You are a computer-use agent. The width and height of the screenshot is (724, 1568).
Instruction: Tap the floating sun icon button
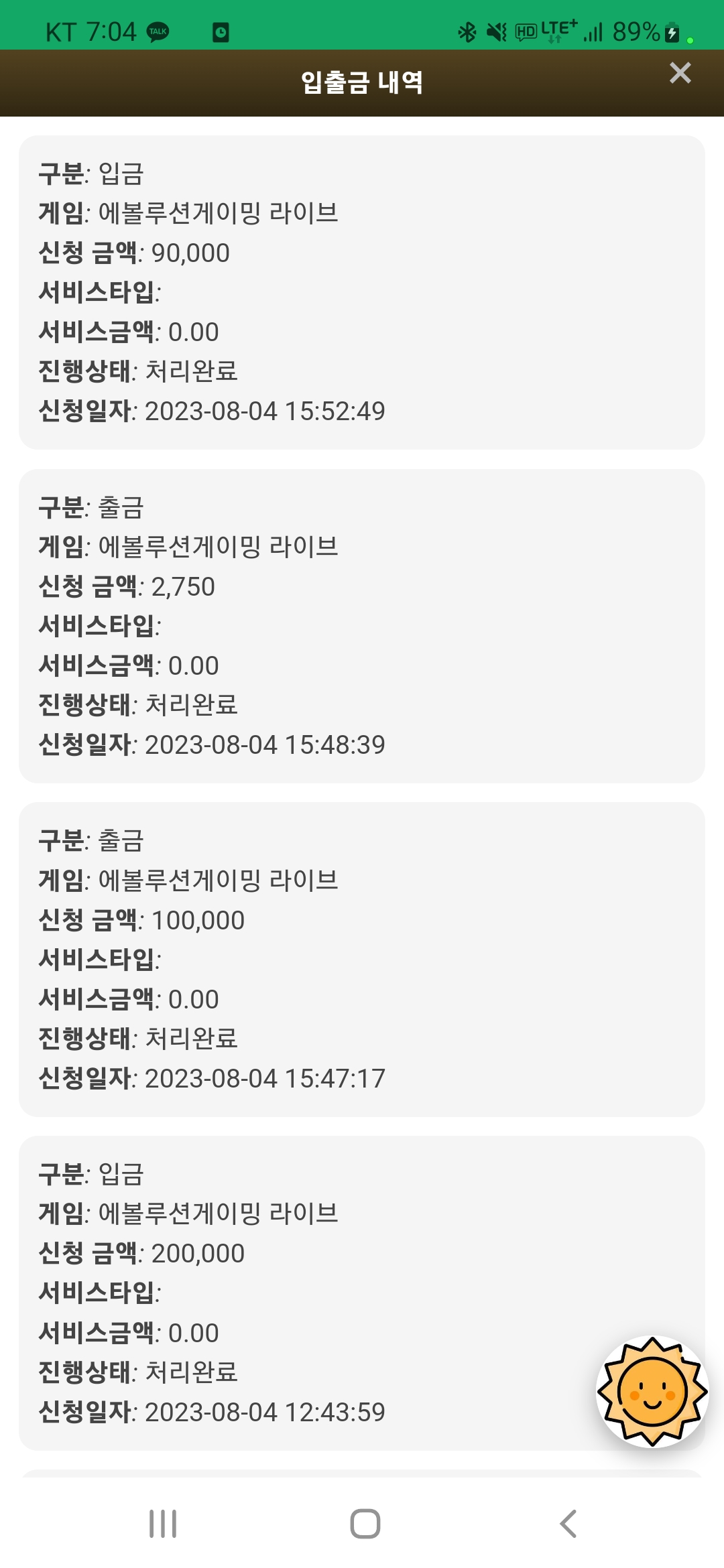[652, 1392]
